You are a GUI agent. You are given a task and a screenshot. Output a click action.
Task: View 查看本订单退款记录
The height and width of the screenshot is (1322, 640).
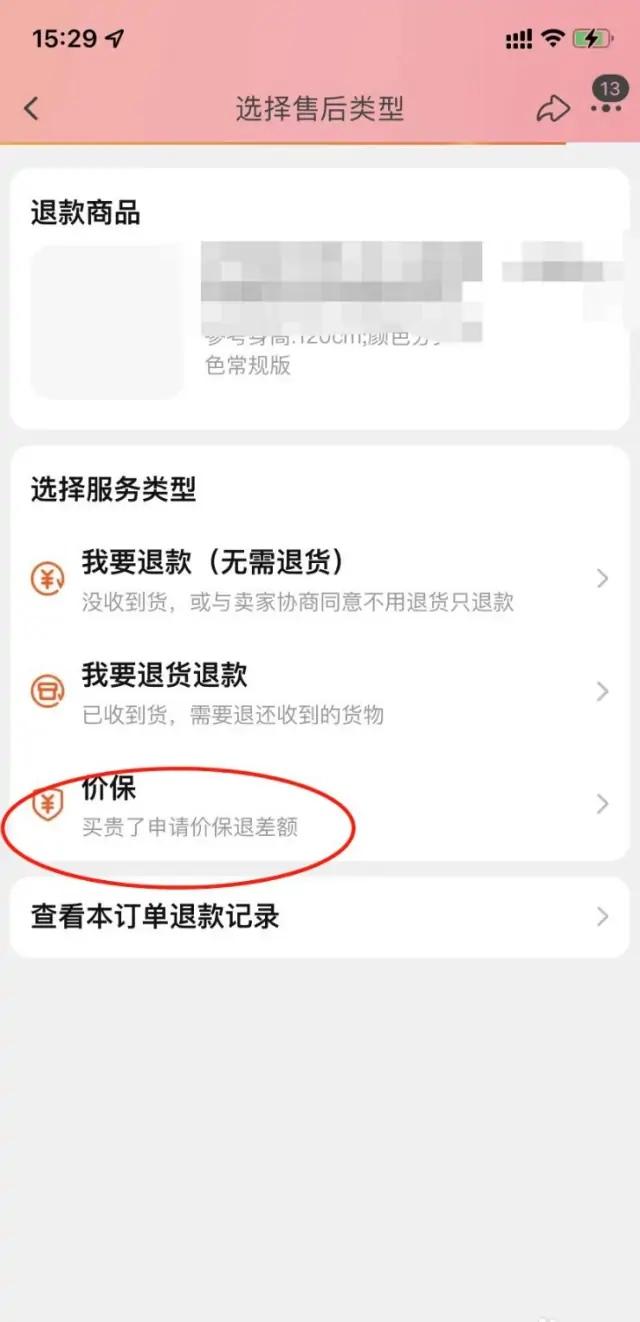320,916
